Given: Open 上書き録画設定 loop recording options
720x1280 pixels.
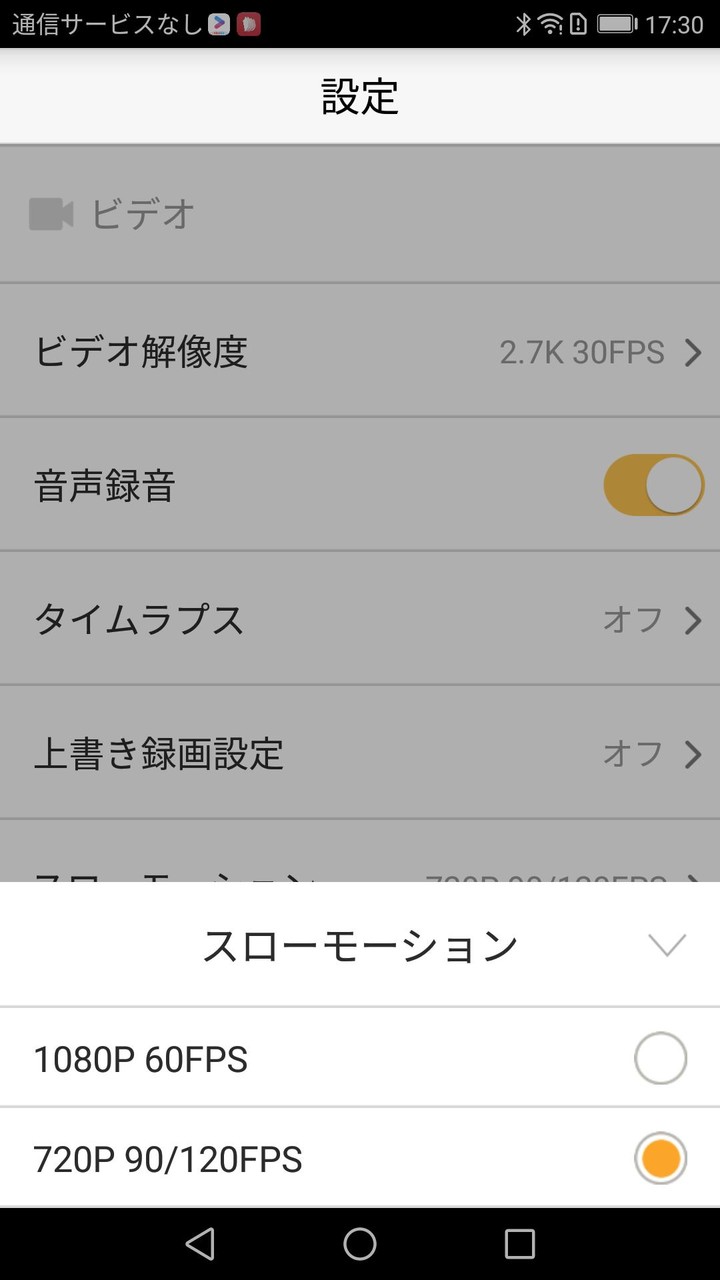Looking at the screenshot, I should [x=360, y=754].
